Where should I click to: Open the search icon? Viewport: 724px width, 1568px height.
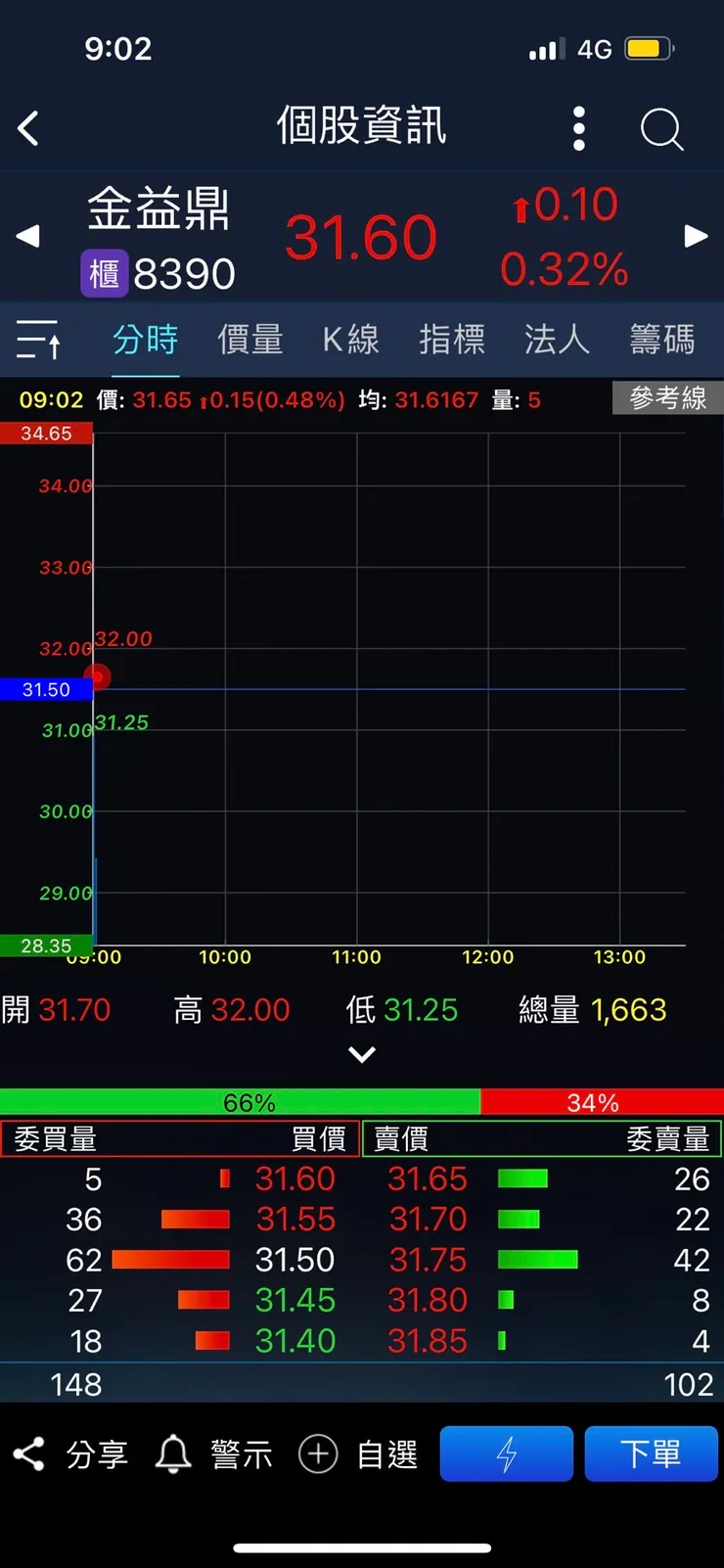pyautogui.click(x=661, y=128)
